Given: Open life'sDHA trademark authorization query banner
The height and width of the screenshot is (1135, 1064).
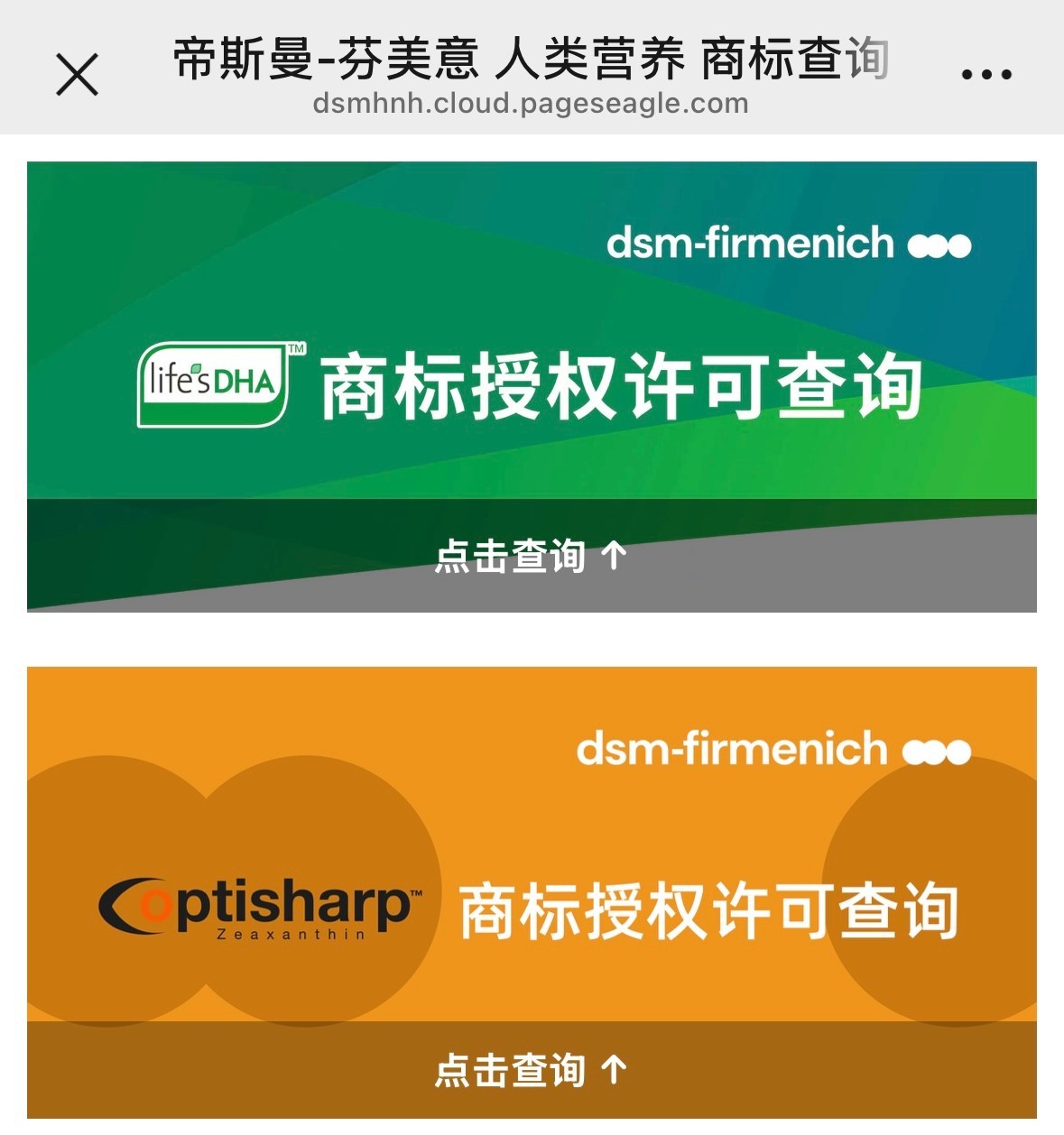Looking at the screenshot, I should coord(531,386).
